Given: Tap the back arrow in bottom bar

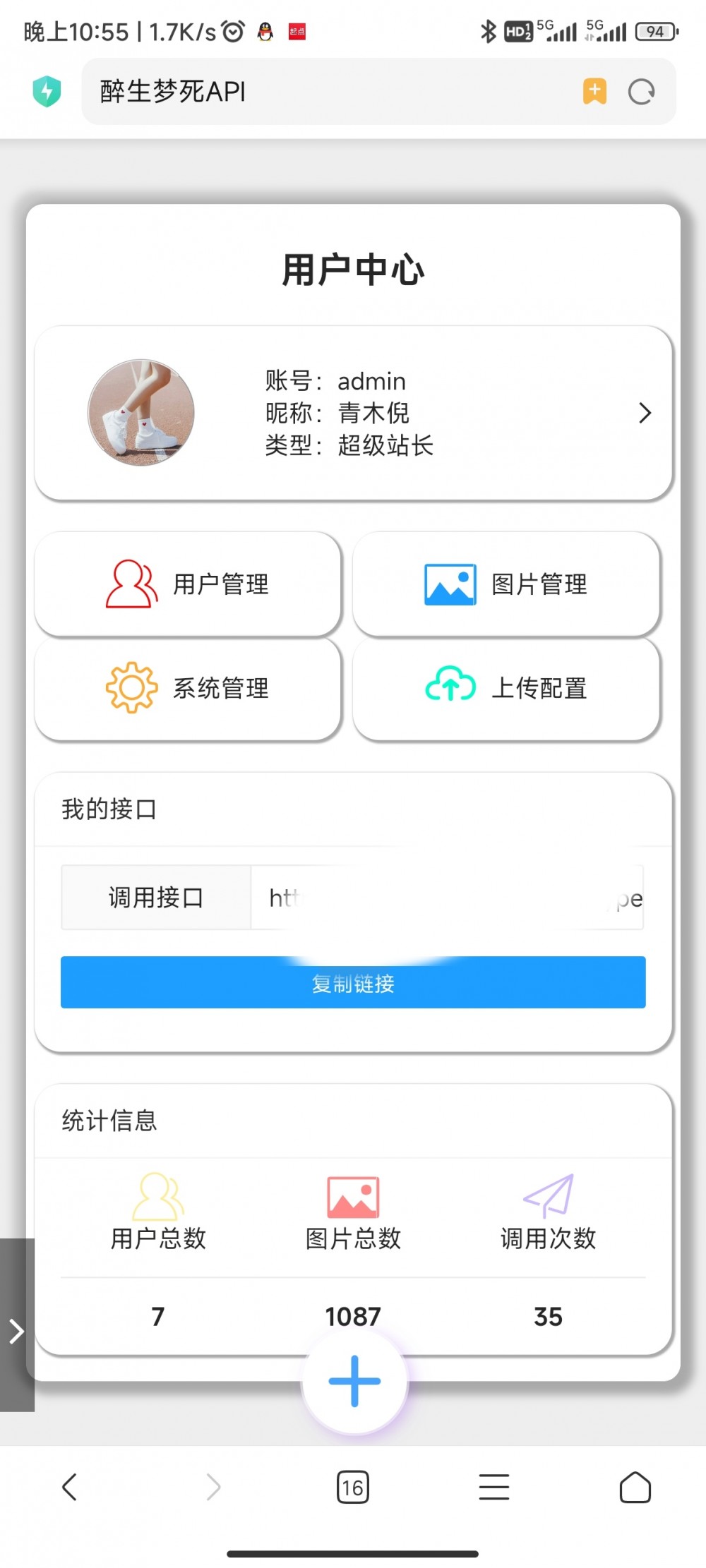Looking at the screenshot, I should coord(68,1488).
